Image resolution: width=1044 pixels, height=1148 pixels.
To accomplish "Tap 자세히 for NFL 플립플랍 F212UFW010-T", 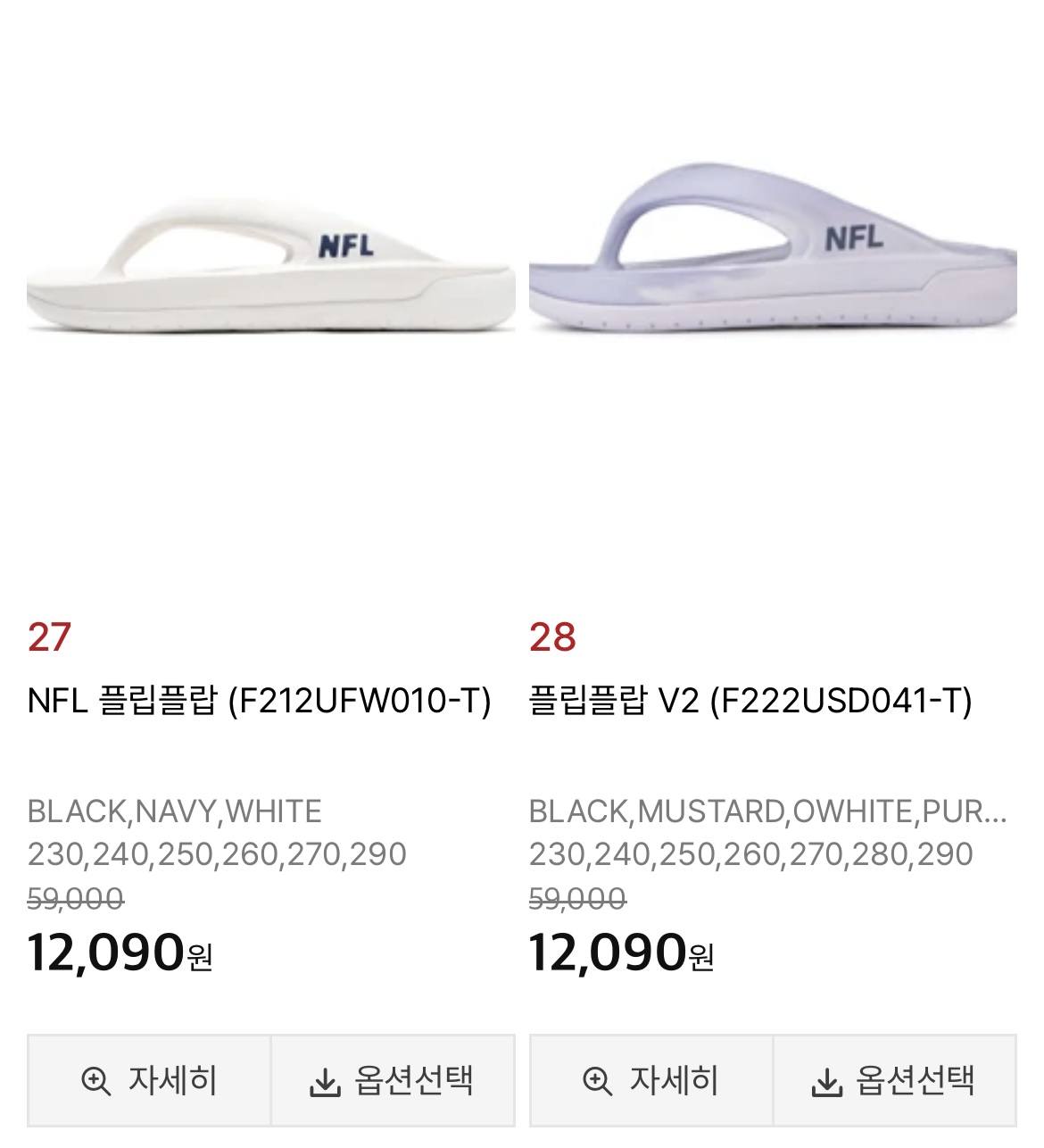I will point(150,1080).
